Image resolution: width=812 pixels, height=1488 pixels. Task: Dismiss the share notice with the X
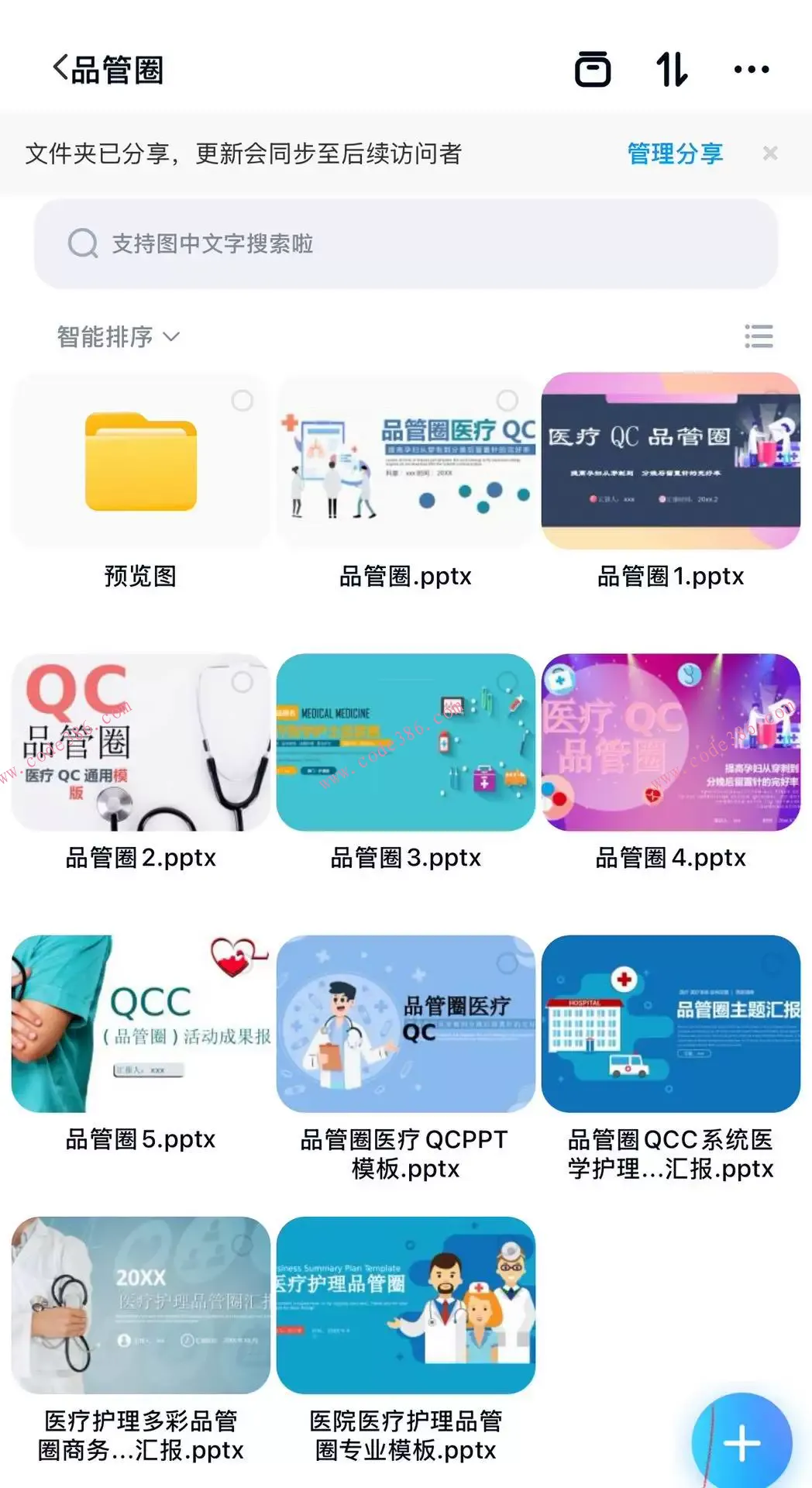769,153
